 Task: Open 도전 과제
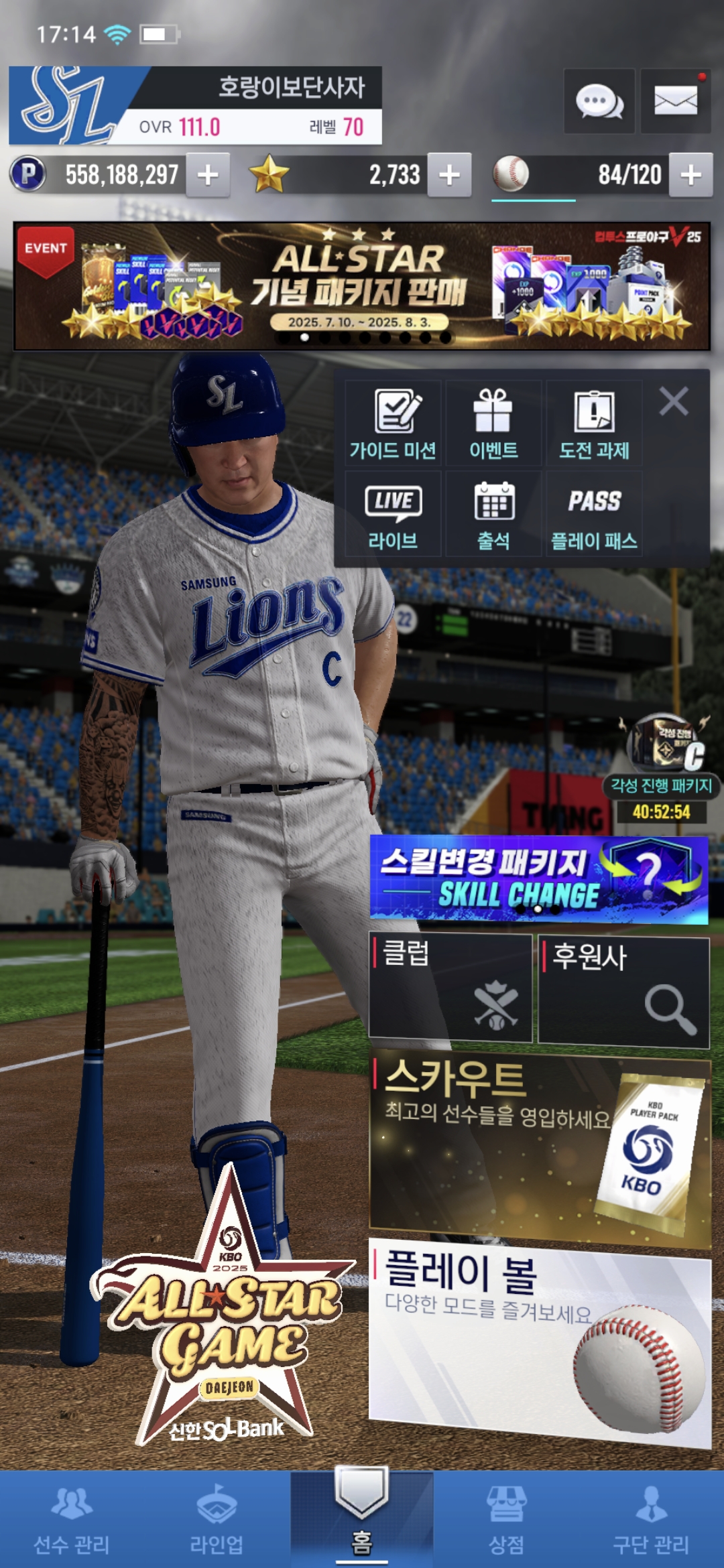click(x=594, y=423)
